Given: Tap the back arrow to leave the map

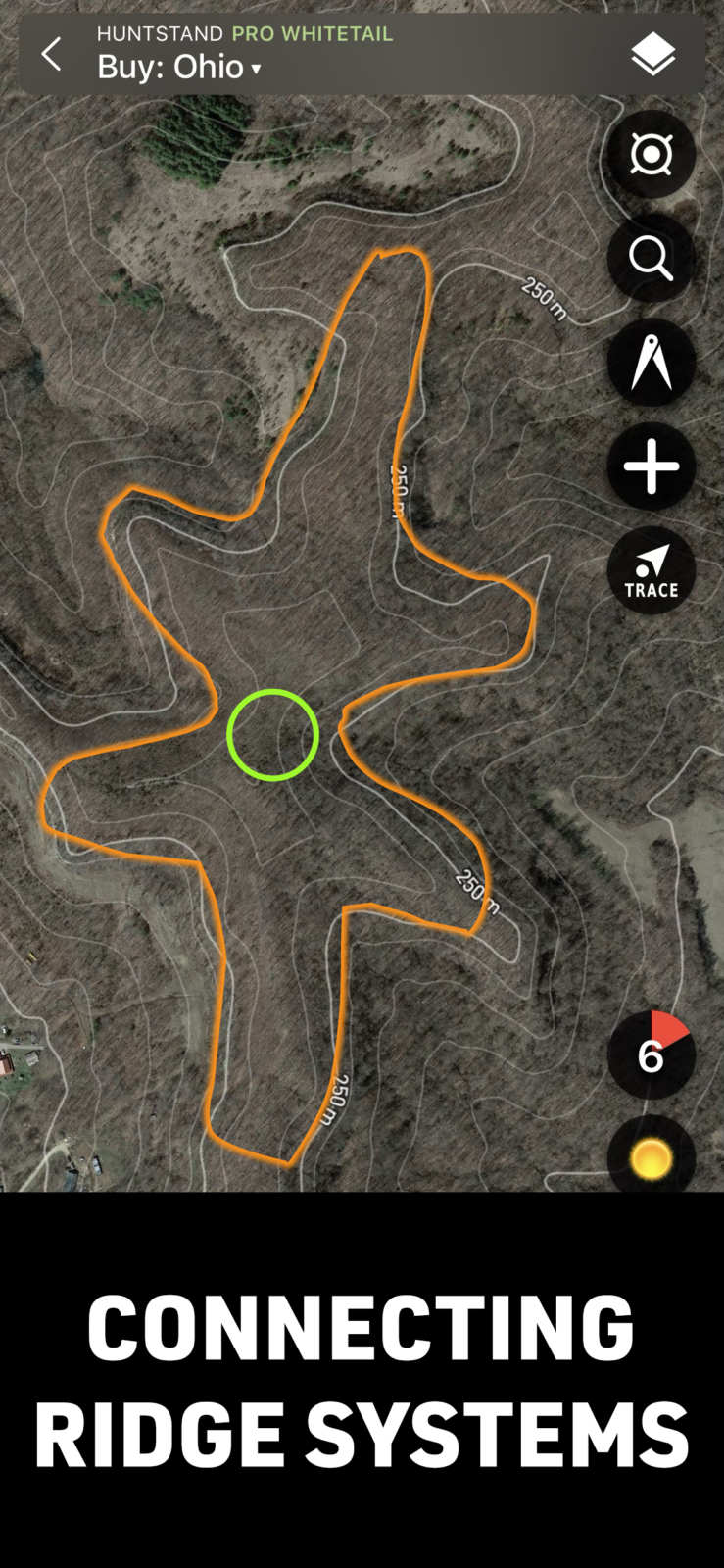Looking at the screenshot, I should point(51,54).
